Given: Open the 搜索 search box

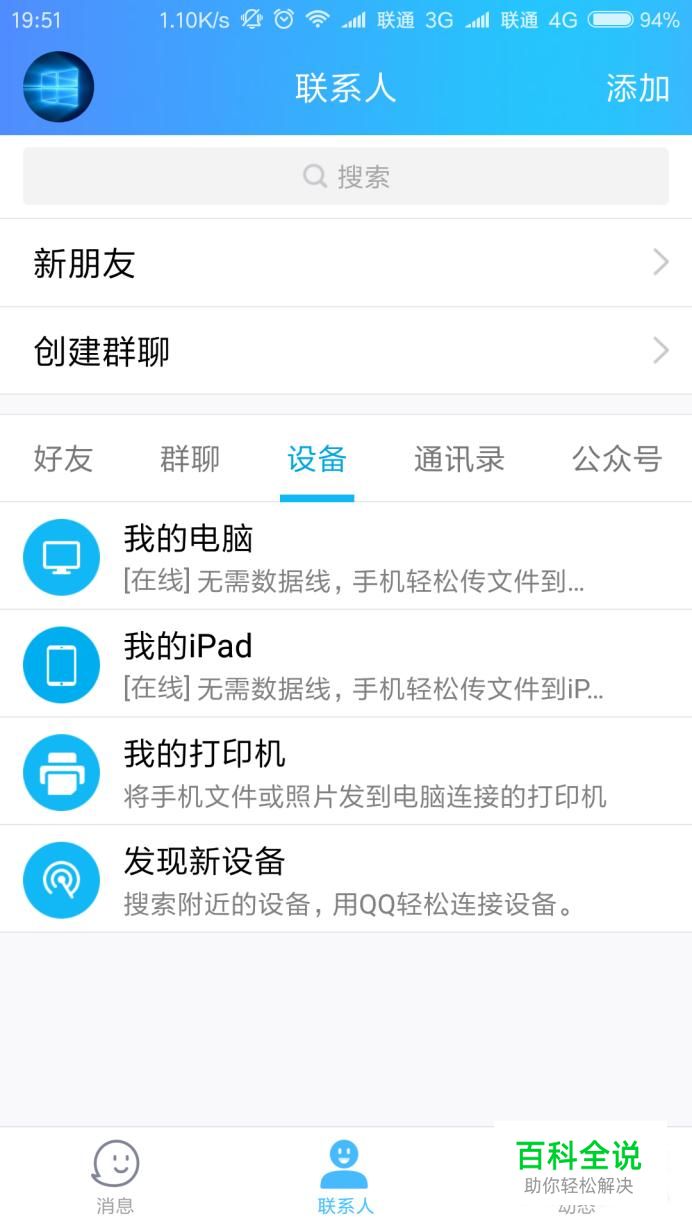Looking at the screenshot, I should coord(346,177).
